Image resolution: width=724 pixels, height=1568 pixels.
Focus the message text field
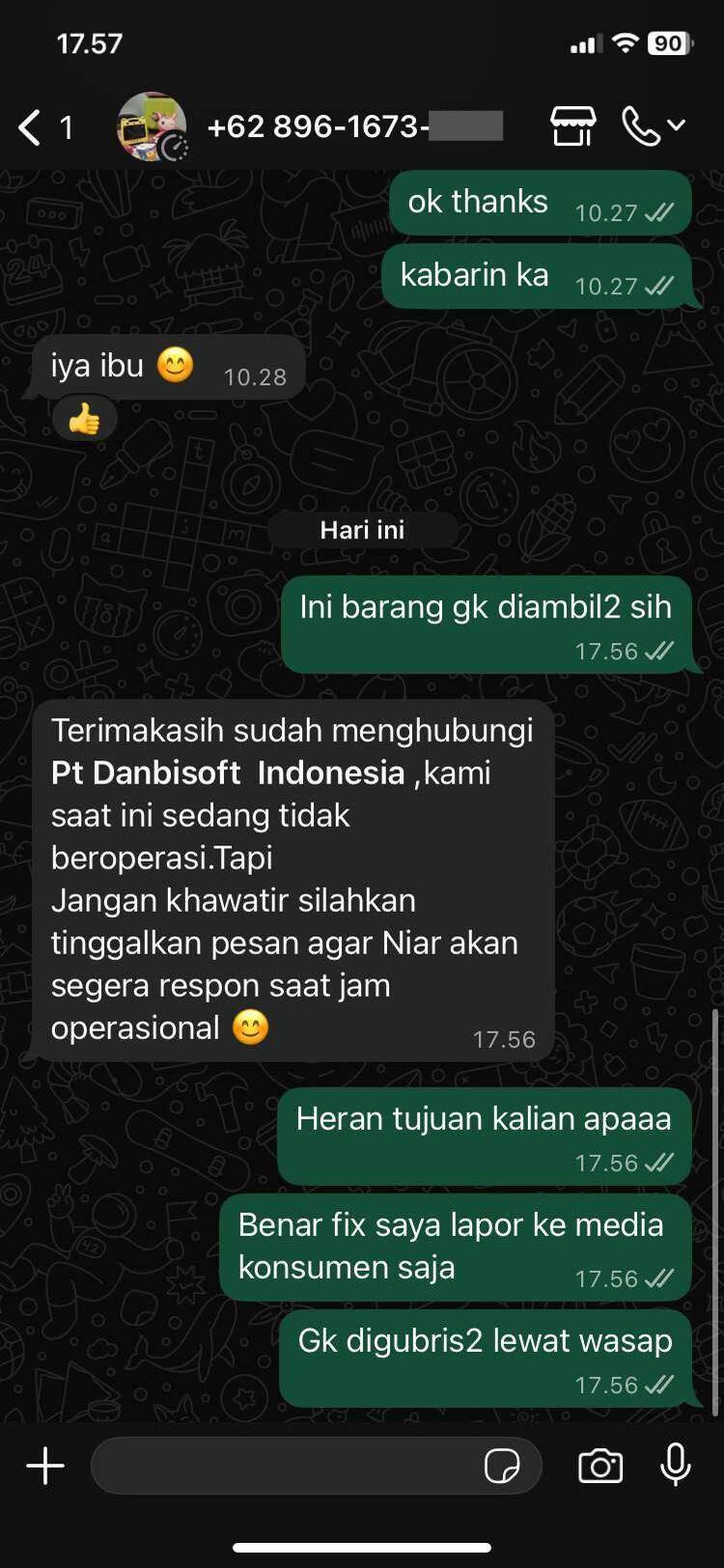click(x=285, y=1466)
